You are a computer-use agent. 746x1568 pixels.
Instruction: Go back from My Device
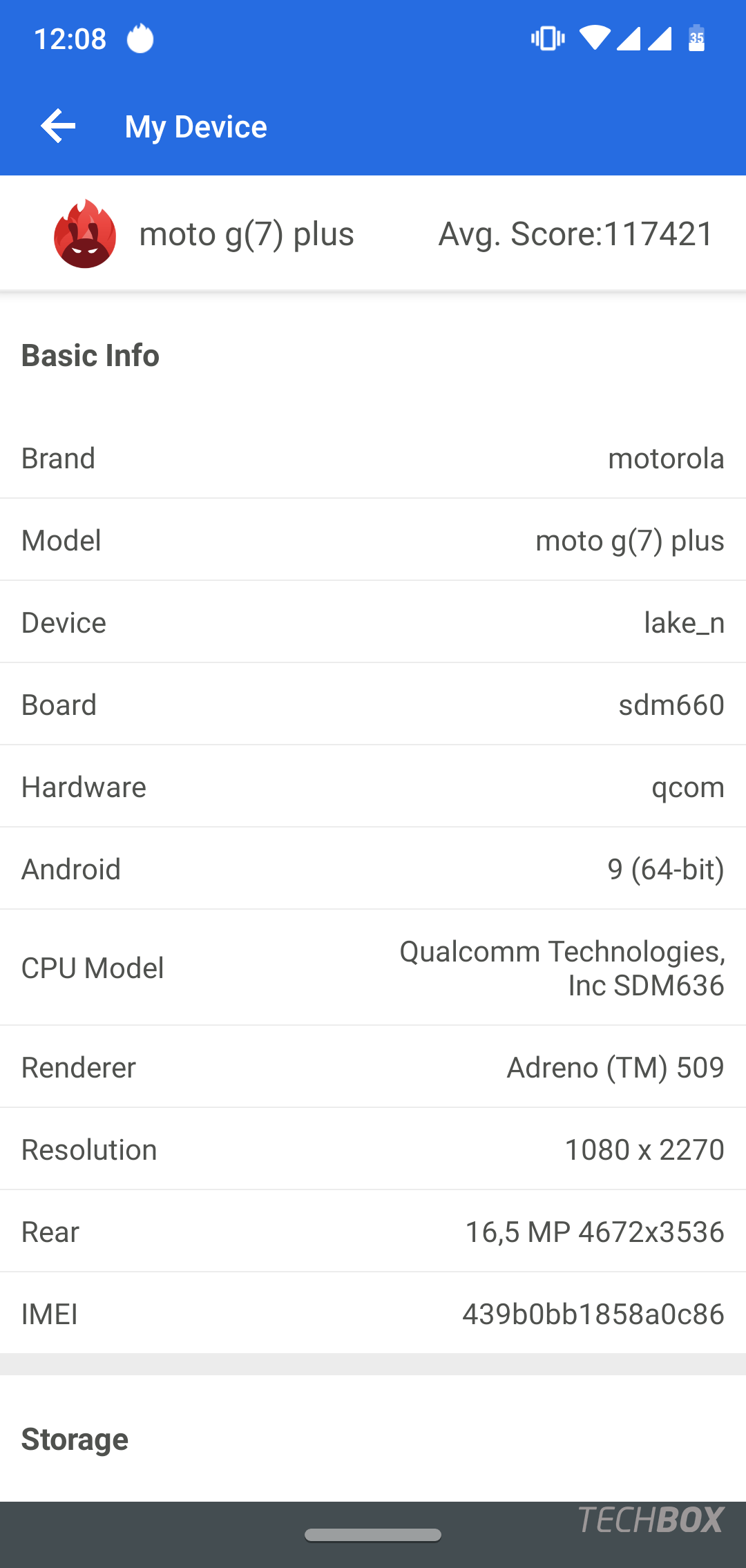click(58, 126)
